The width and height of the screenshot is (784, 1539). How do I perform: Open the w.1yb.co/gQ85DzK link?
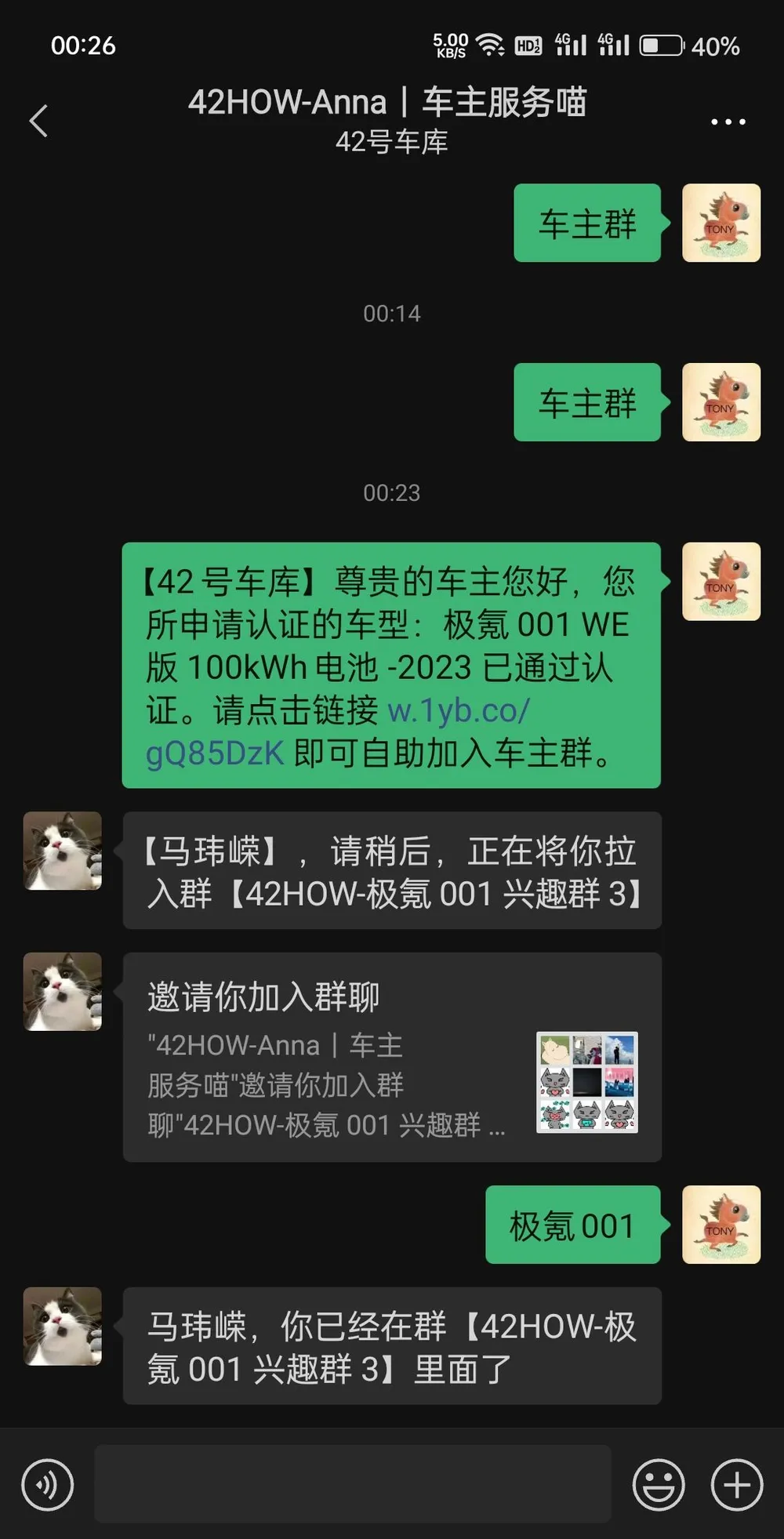(x=458, y=712)
